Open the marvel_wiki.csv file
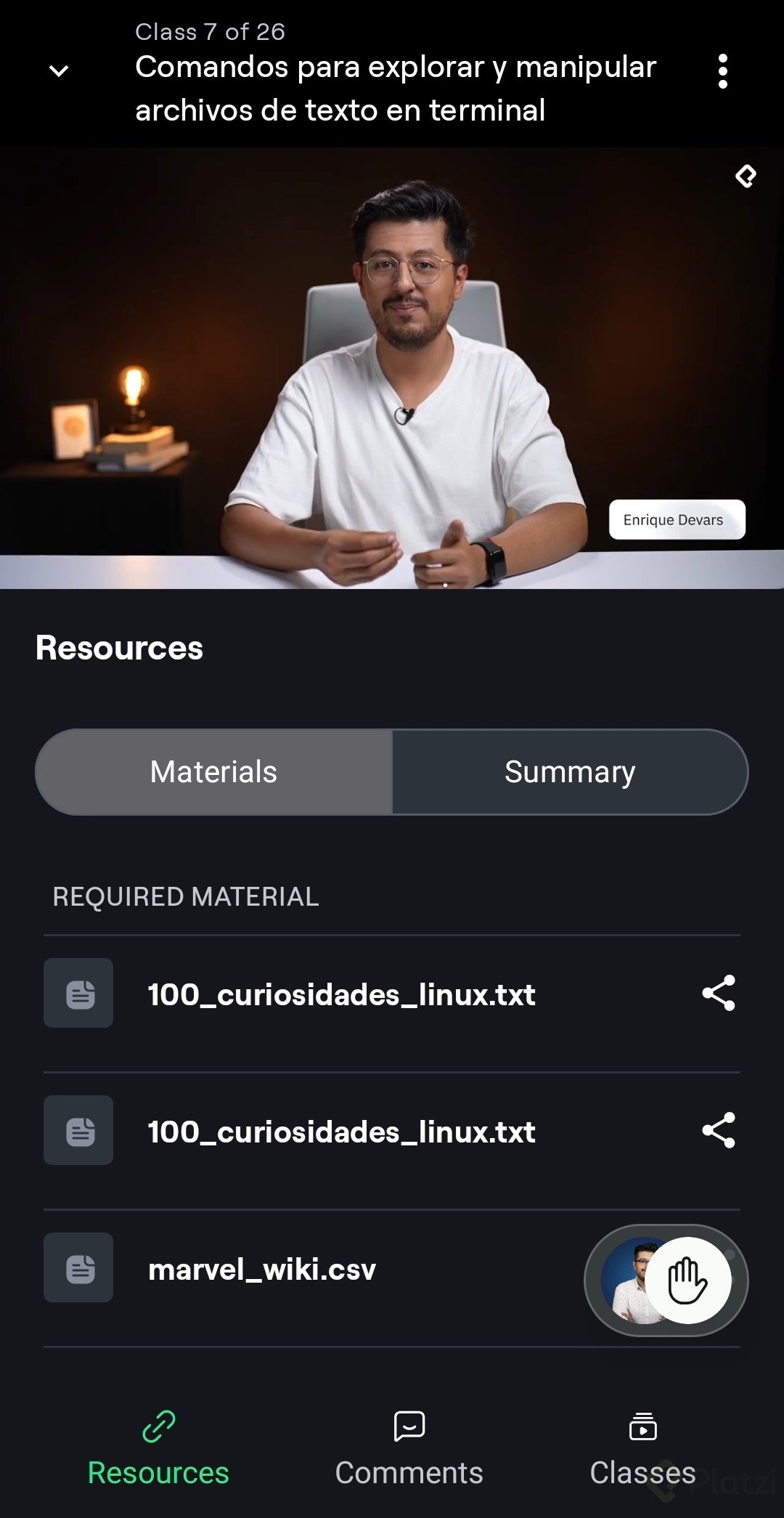784x1518 pixels. click(x=262, y=1270)
